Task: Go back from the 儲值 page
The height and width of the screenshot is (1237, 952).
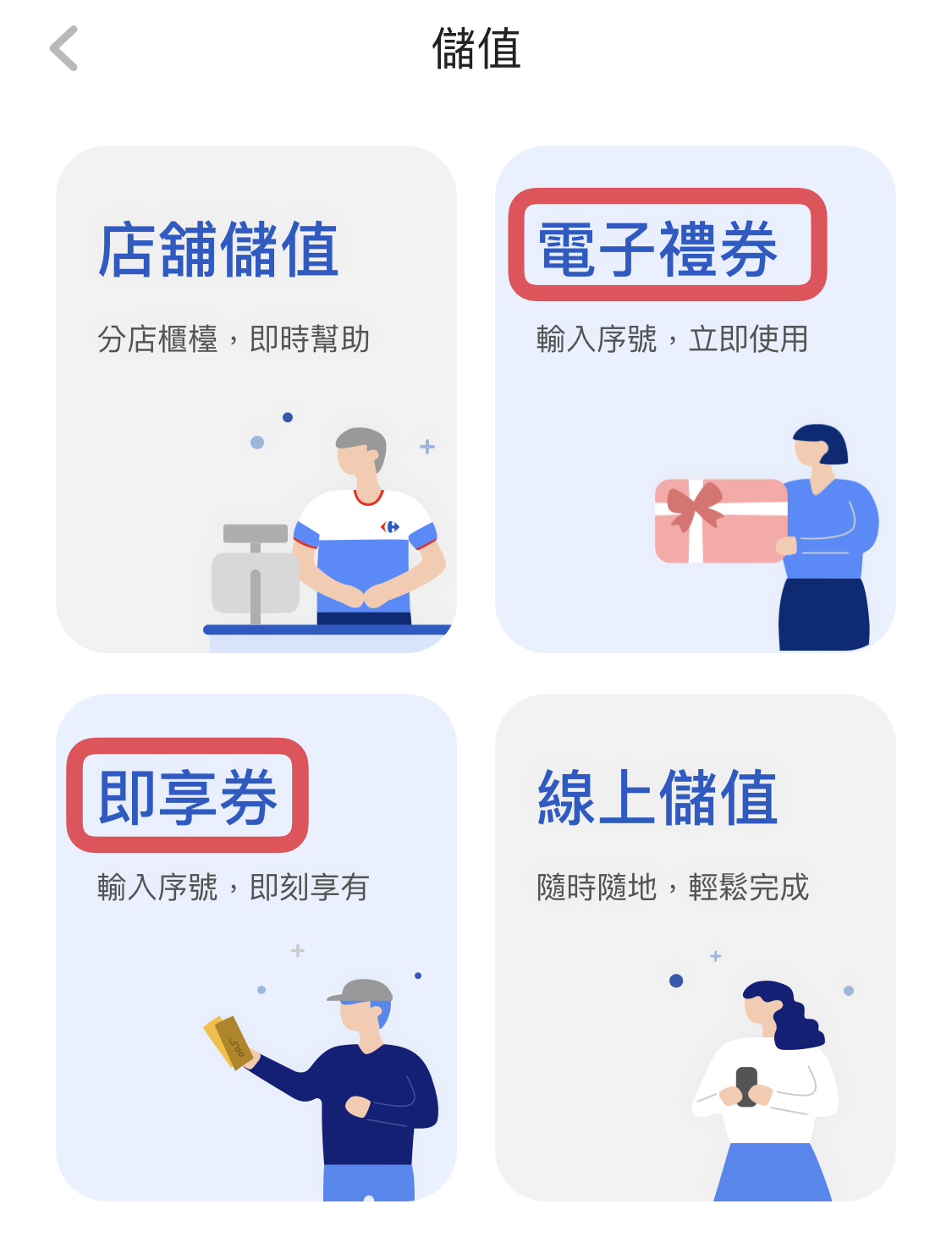Action: (x=64, y=48)
